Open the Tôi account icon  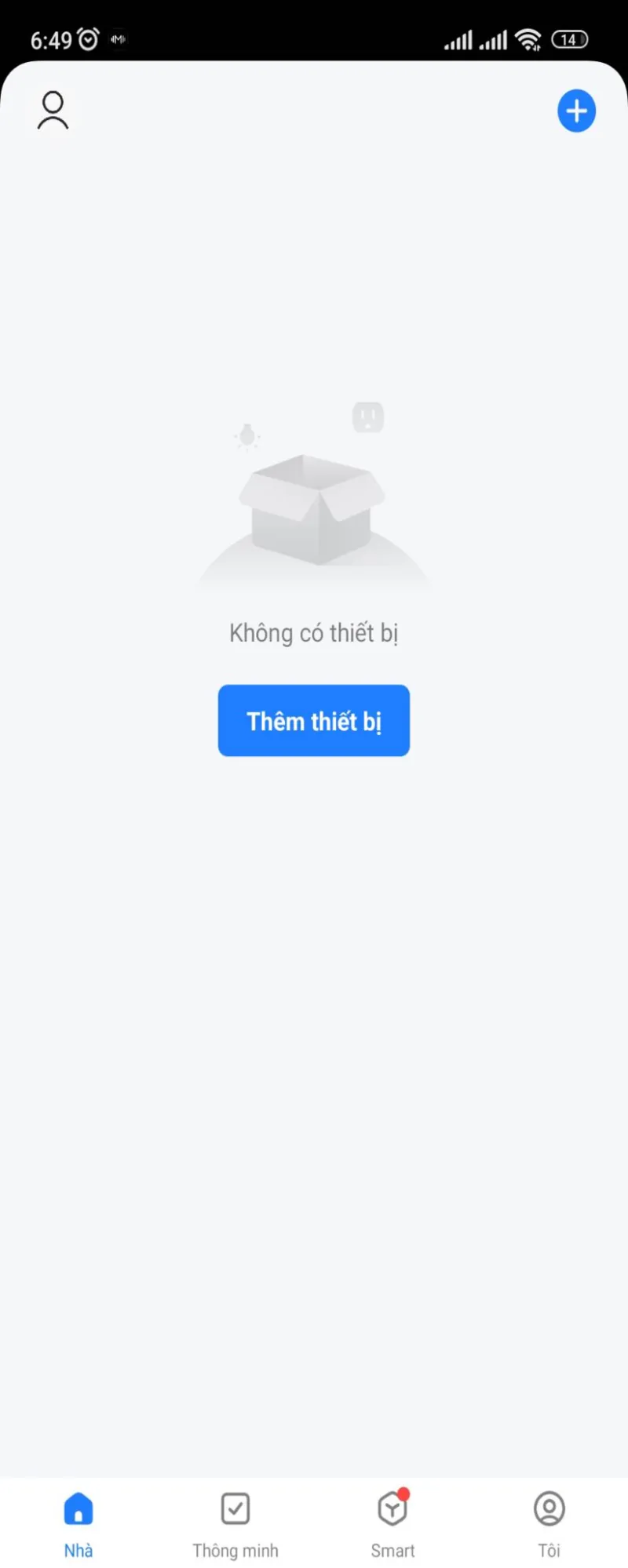(x=549, y=1508)
